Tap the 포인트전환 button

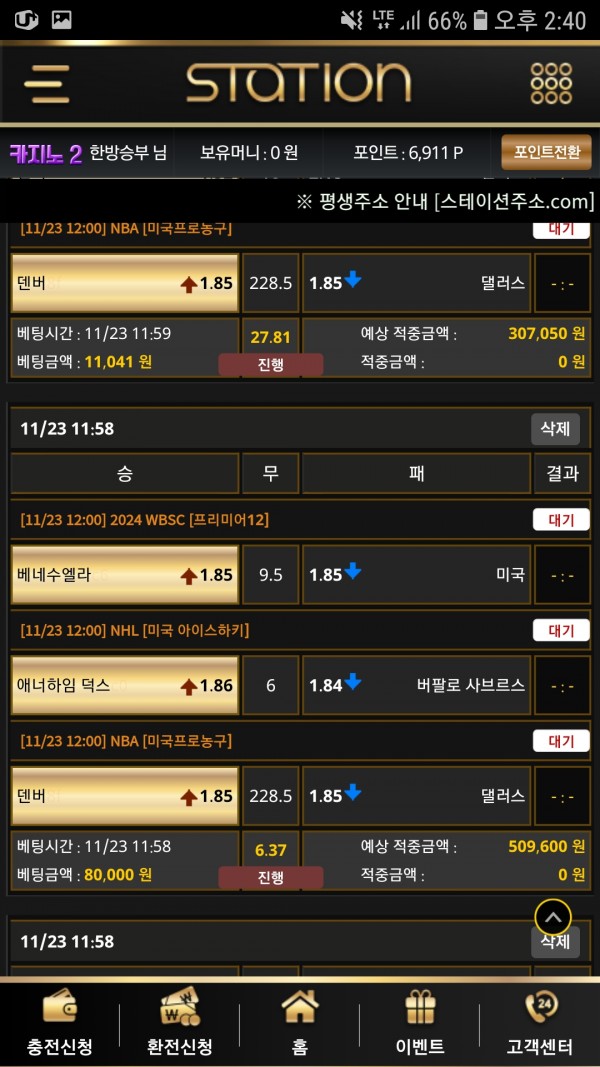tap(546, 153)
